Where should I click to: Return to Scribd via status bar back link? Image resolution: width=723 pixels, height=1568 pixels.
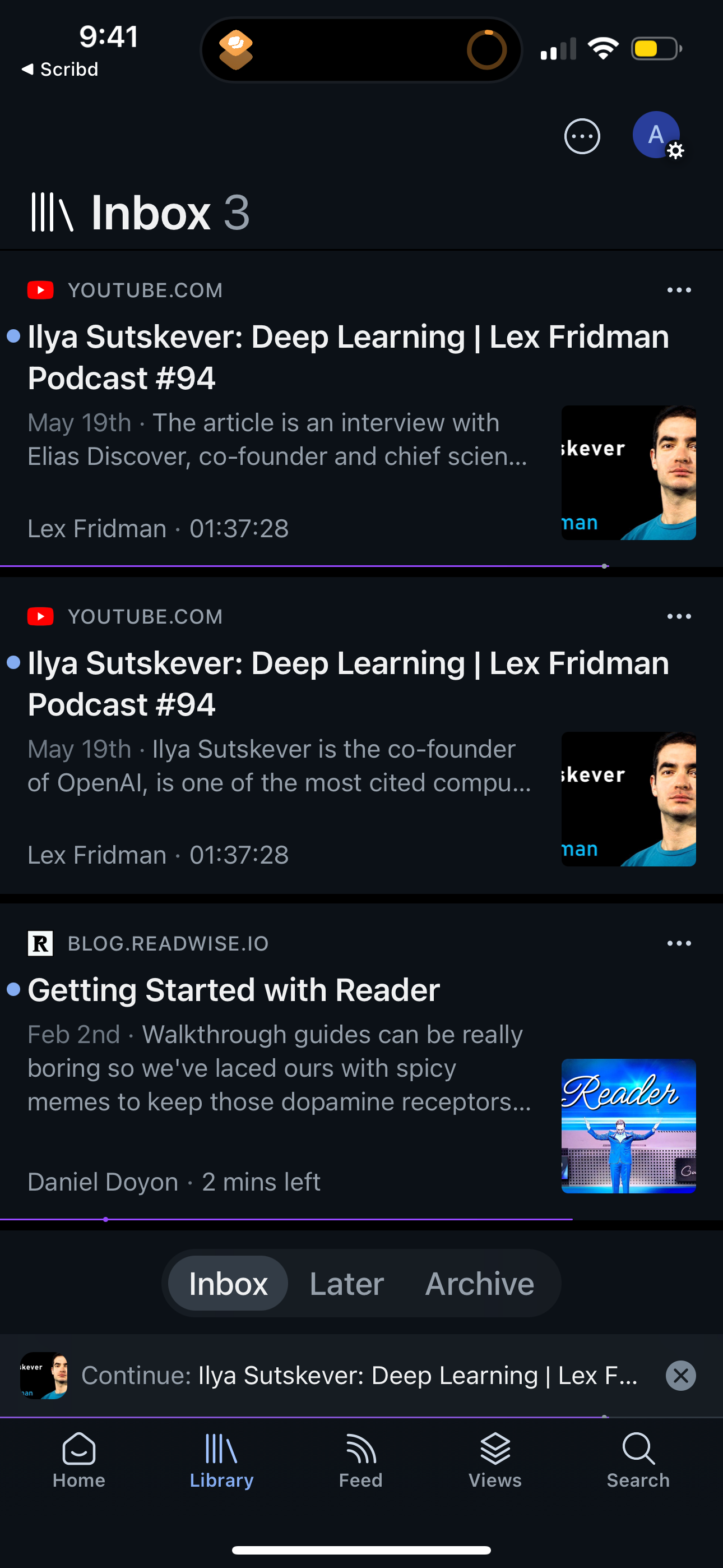coord(59,69)
